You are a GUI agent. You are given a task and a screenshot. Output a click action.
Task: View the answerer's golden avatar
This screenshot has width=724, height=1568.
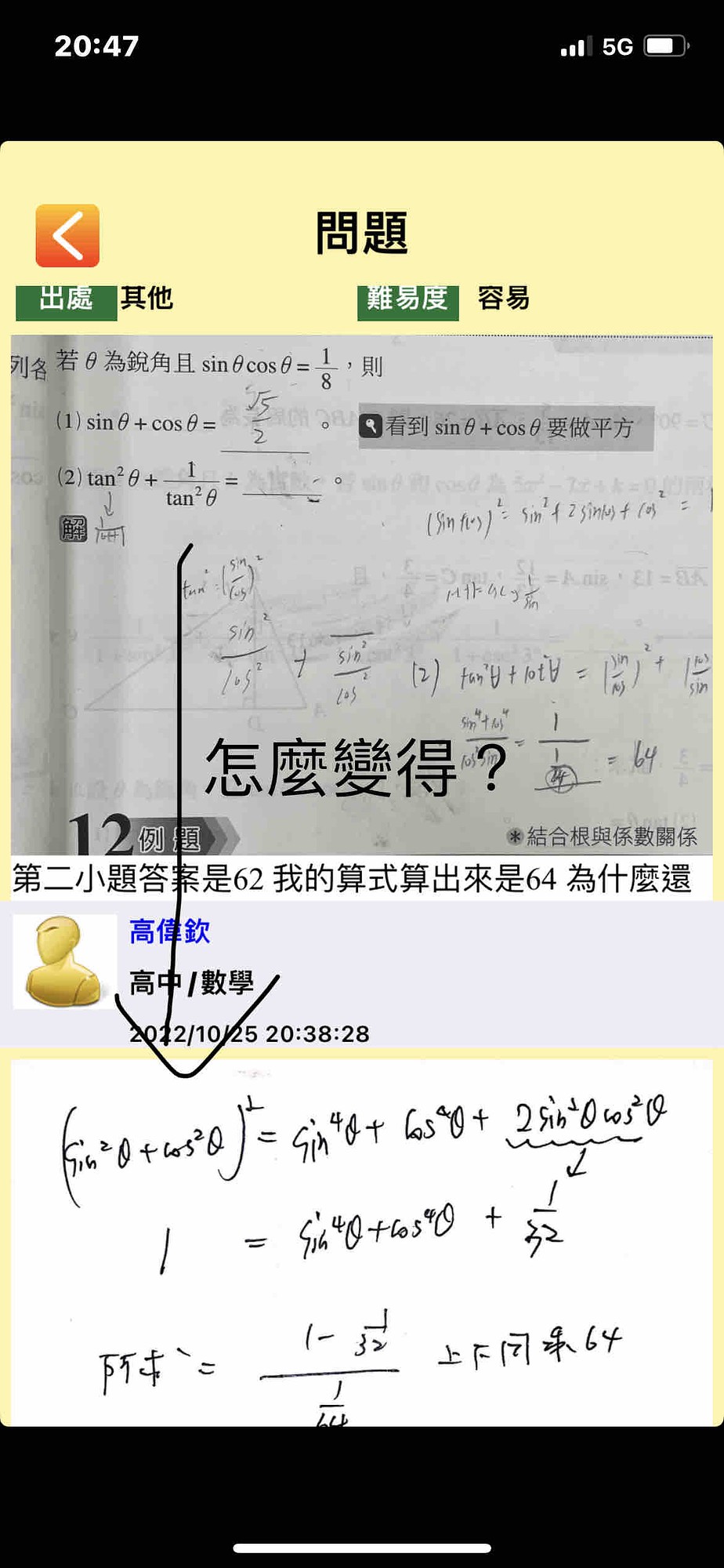click(x=65, y=961)
